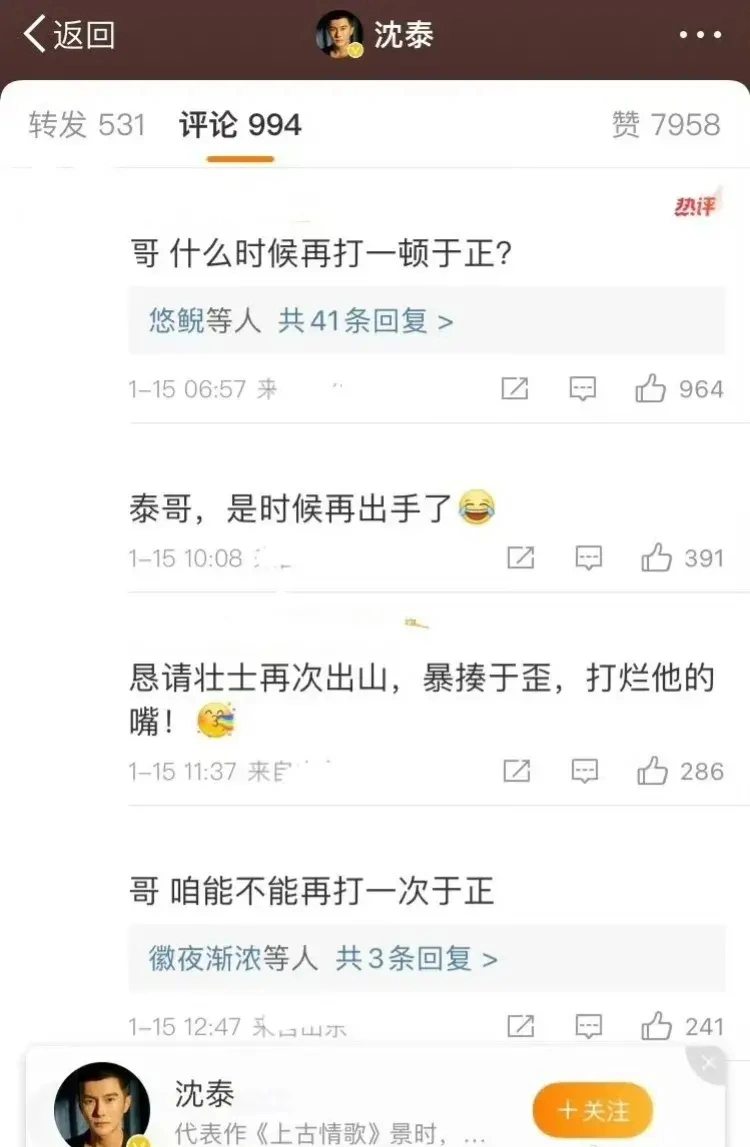Screen dimensions: 750x1147
Task: Like the 恳请壮士再次出山 comment
Action: [x=653, y=771]
